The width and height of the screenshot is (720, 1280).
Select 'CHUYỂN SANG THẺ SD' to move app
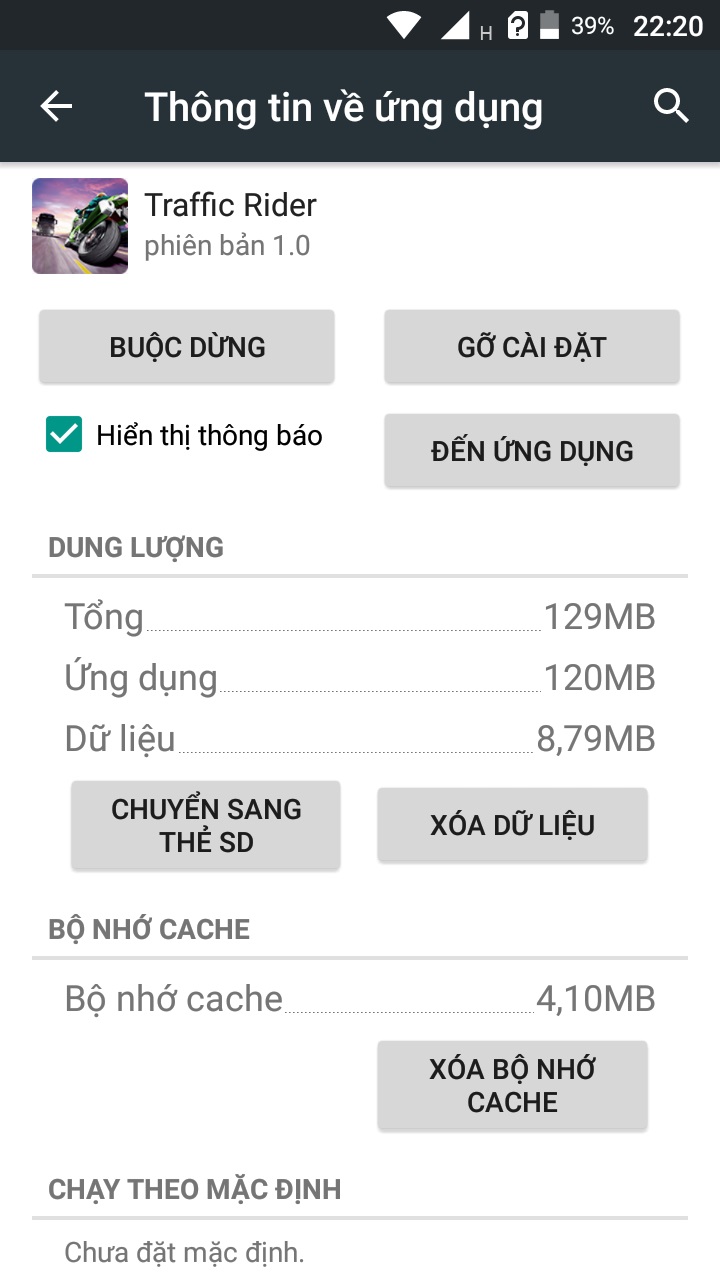point(205,824)
